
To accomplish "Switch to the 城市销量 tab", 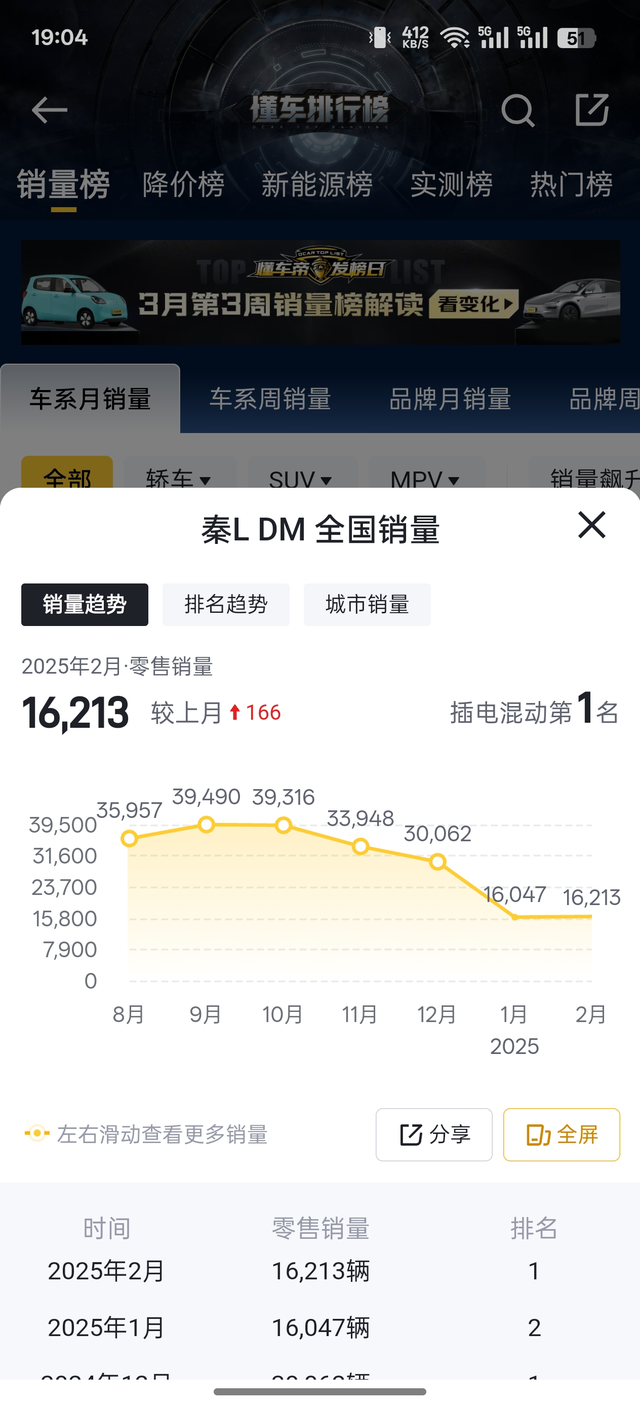I will (x=367, y=605).
